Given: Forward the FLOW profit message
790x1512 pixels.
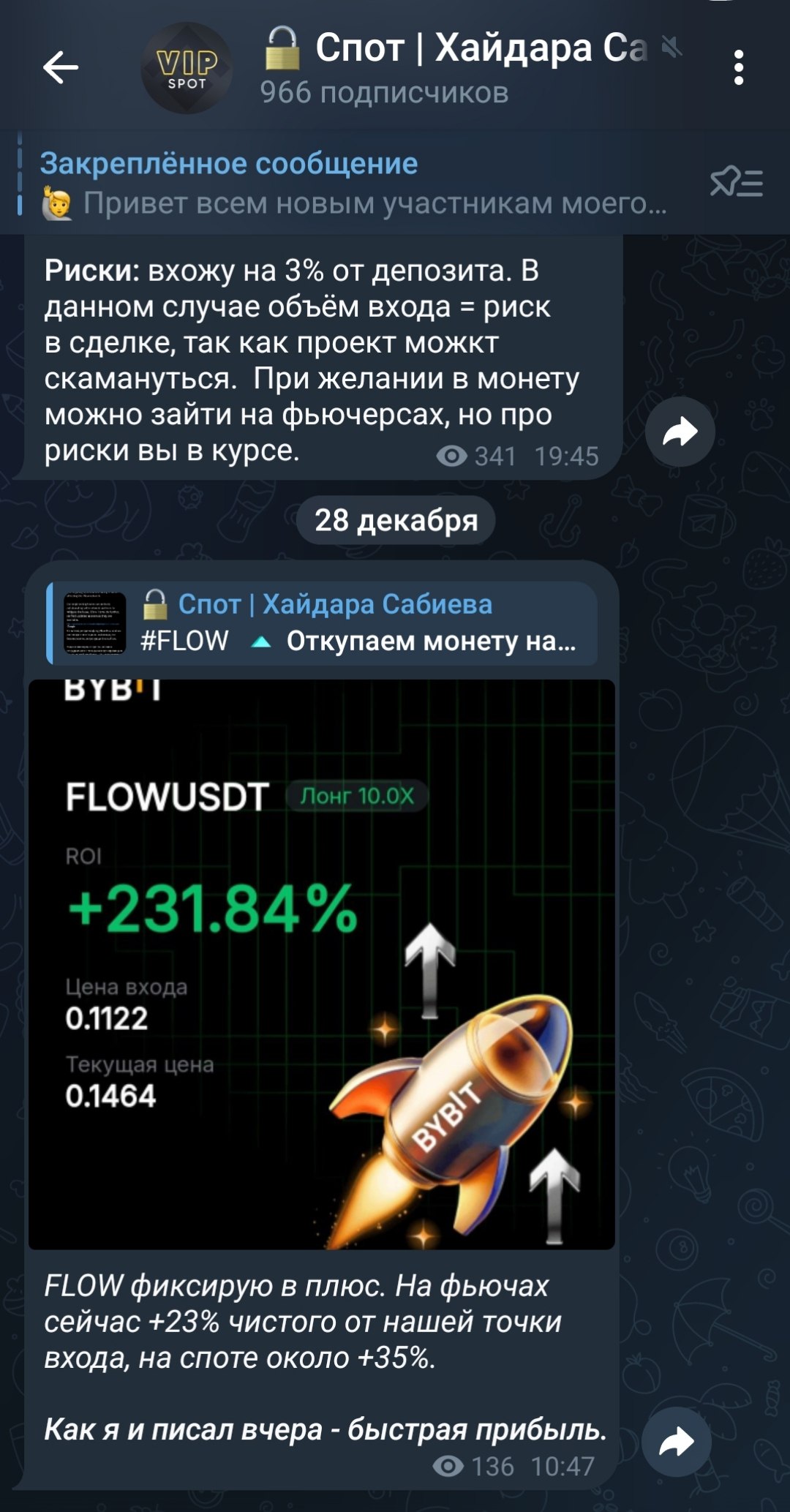Looking at the screenshot, I should (x=676, y=1442).
